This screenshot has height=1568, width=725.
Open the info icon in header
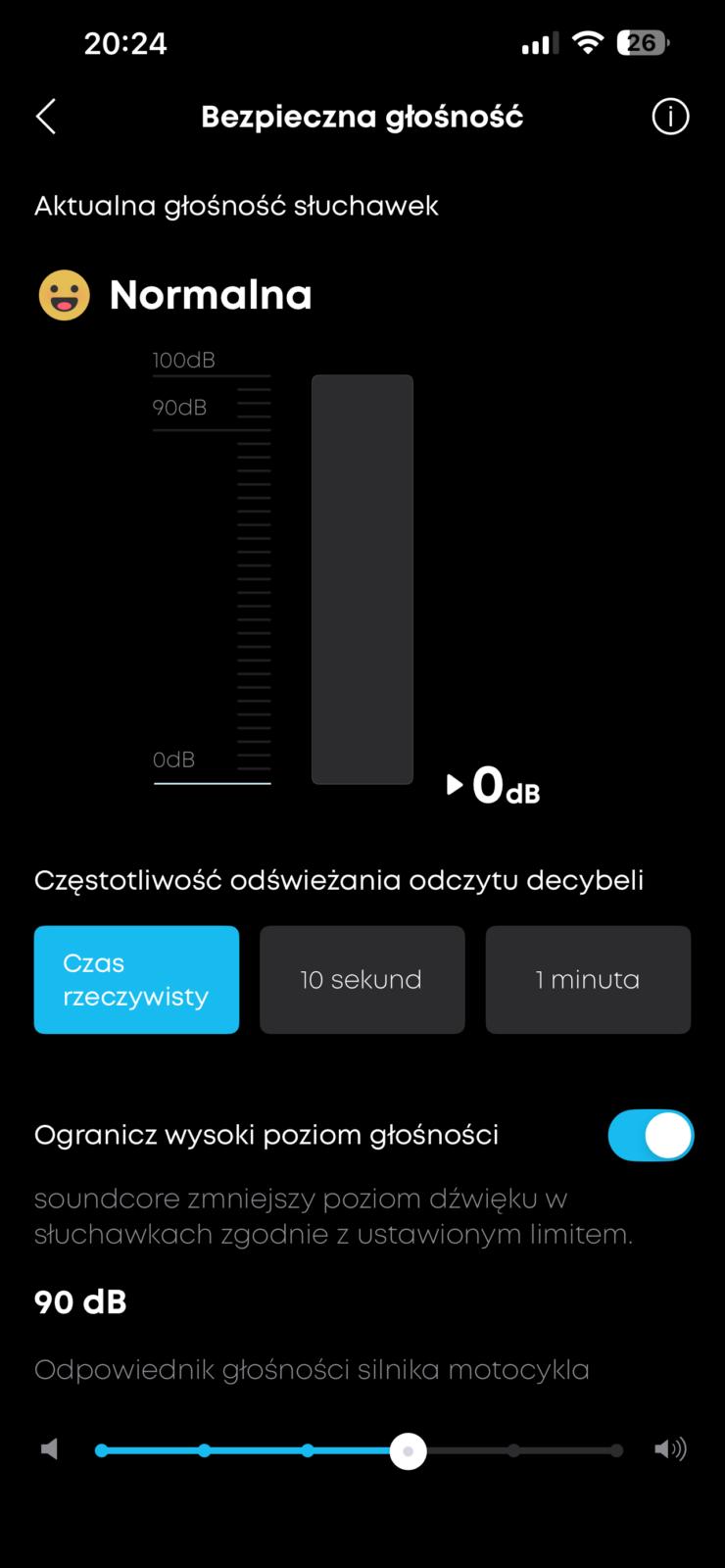pyautogui.click(x=670, y=117)
